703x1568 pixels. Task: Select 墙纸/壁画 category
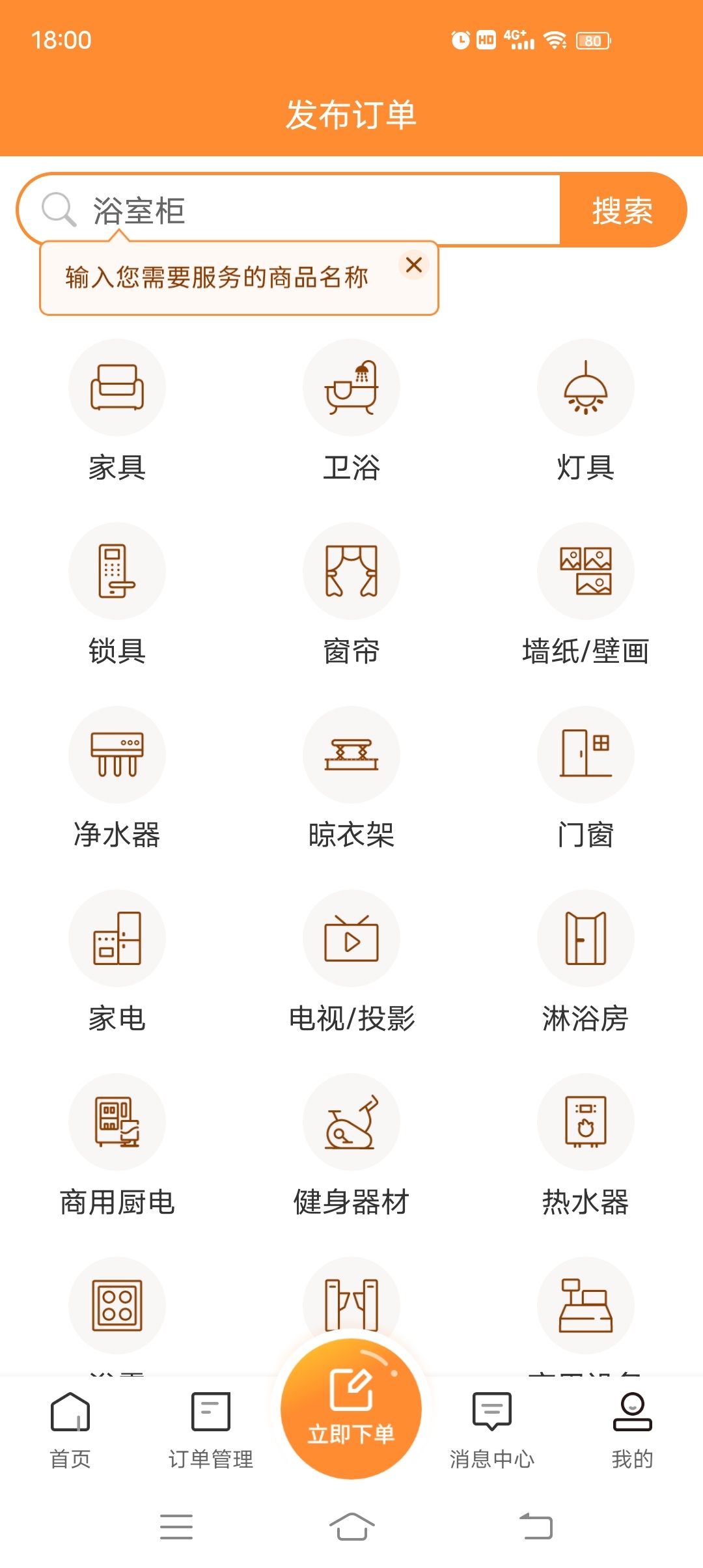(x=586, y=594)
